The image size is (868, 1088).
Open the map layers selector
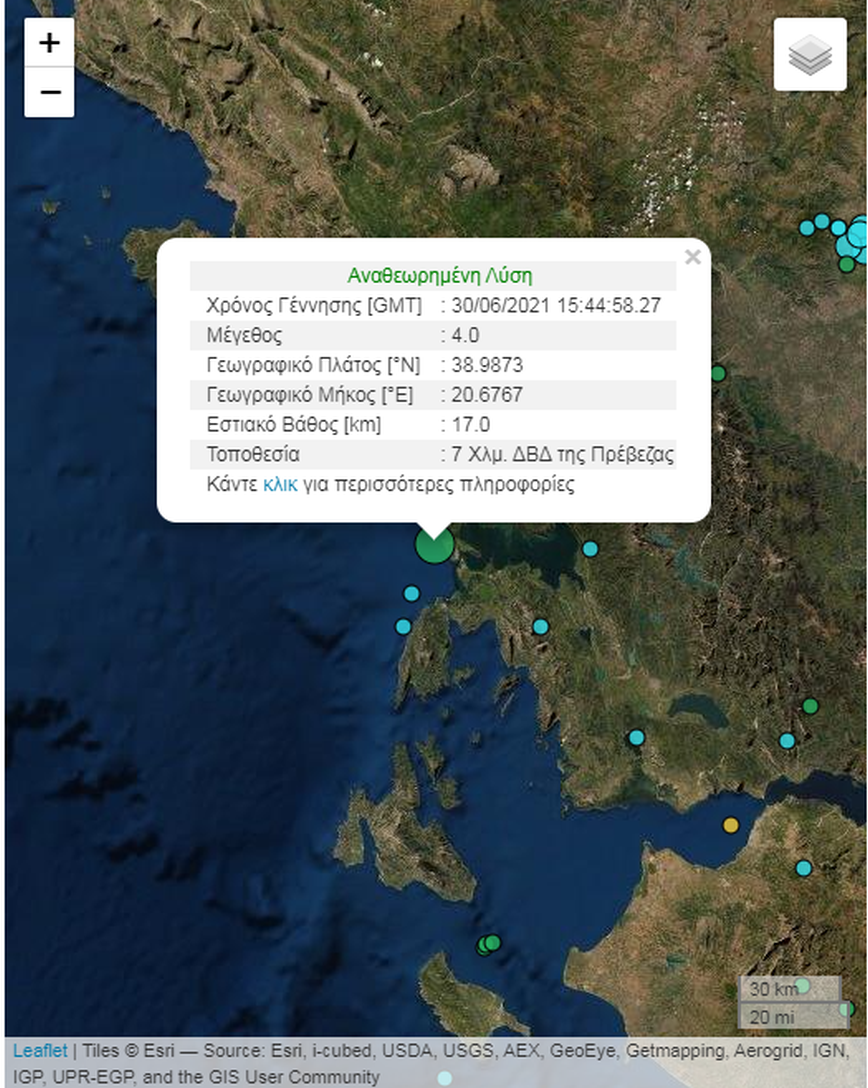tap(810, 55)
